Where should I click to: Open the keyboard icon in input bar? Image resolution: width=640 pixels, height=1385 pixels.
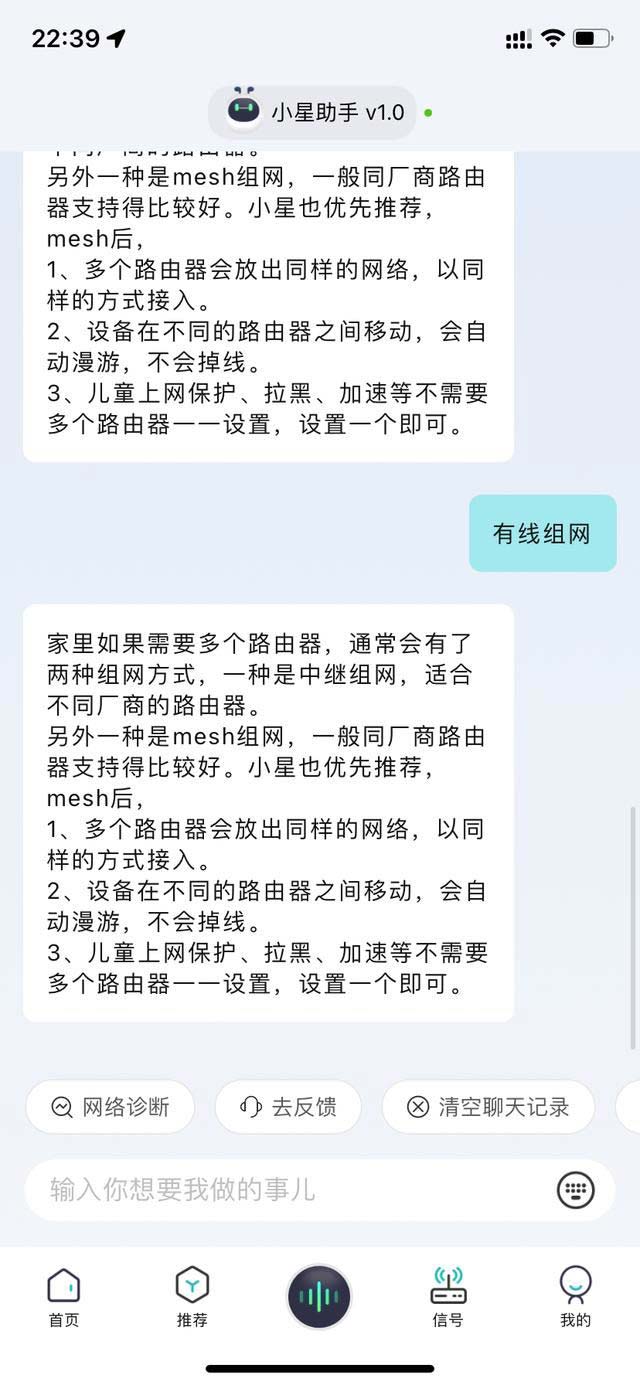point(575,1190)
